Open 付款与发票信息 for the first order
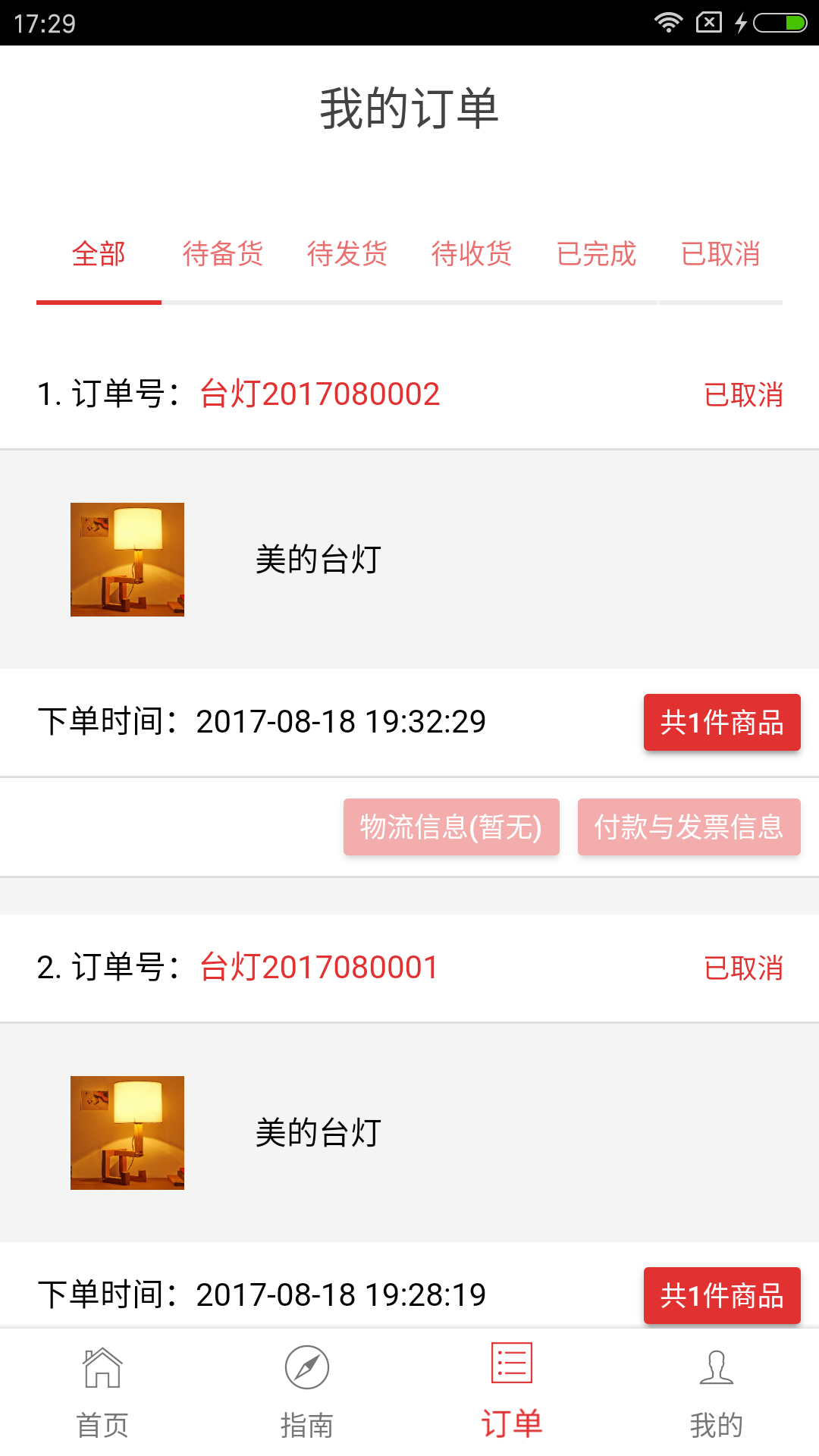This screenshot has width=819, height=1456. pyautogui.click(x=689, y=827)
